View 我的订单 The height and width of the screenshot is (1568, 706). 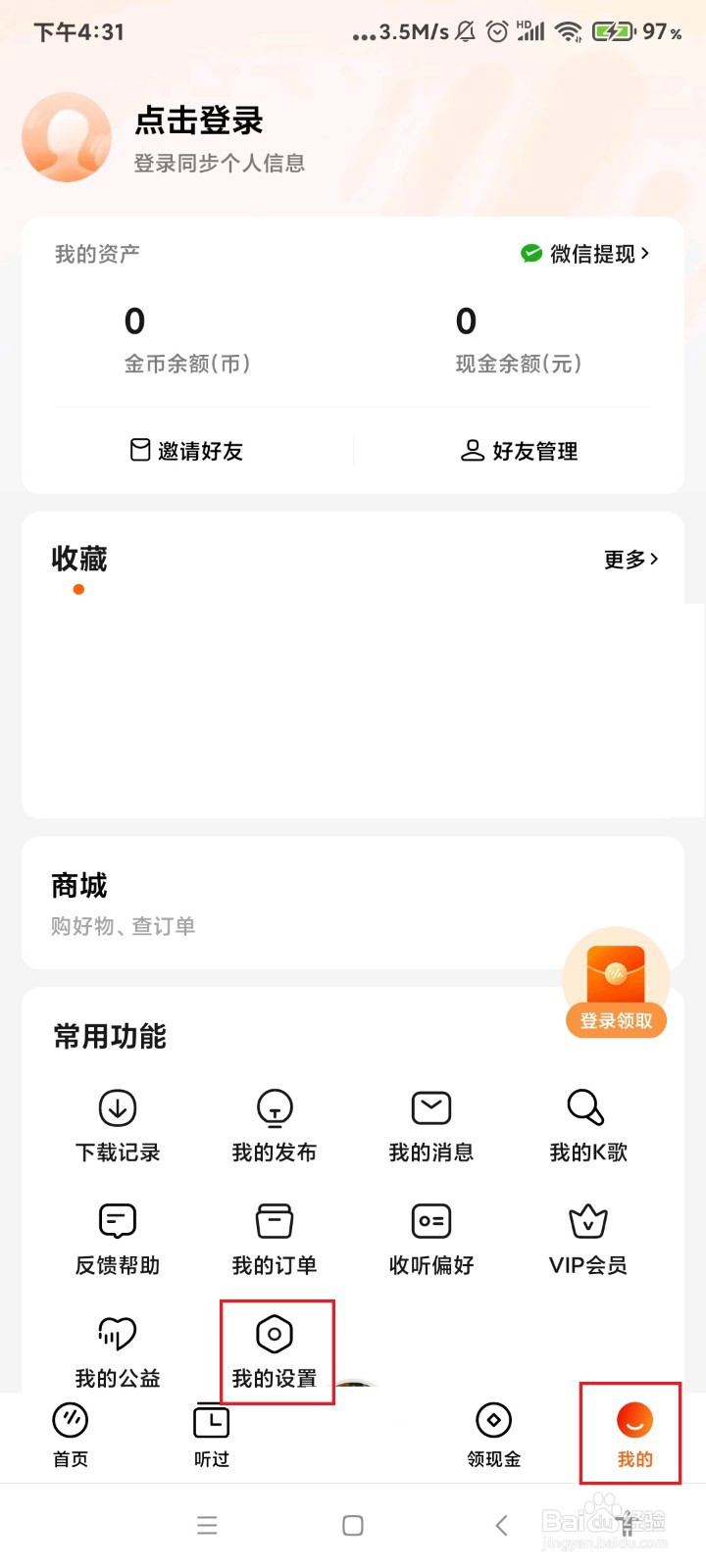tap(275, 1238)
